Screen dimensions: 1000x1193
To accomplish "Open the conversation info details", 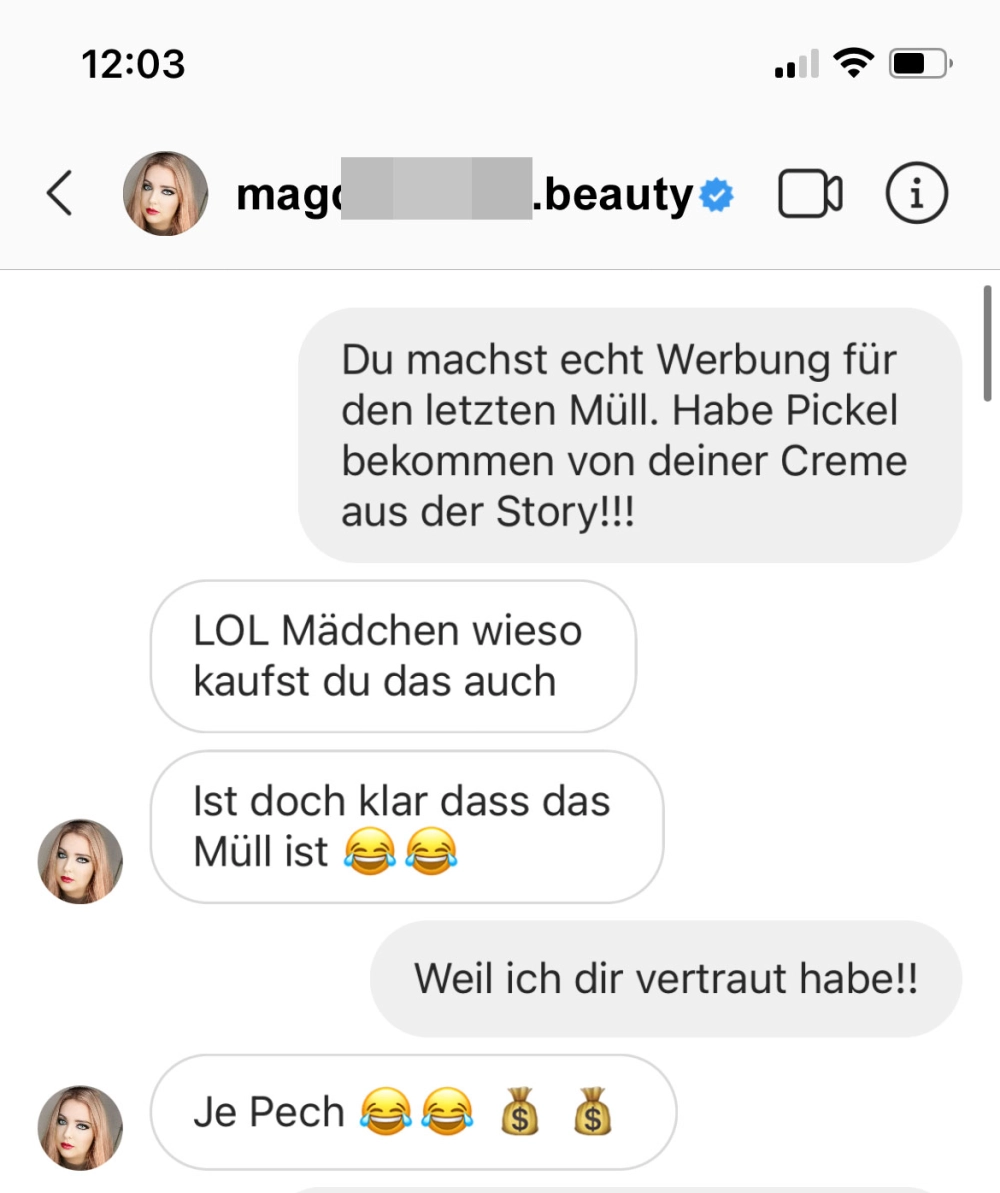I will 917,193.
